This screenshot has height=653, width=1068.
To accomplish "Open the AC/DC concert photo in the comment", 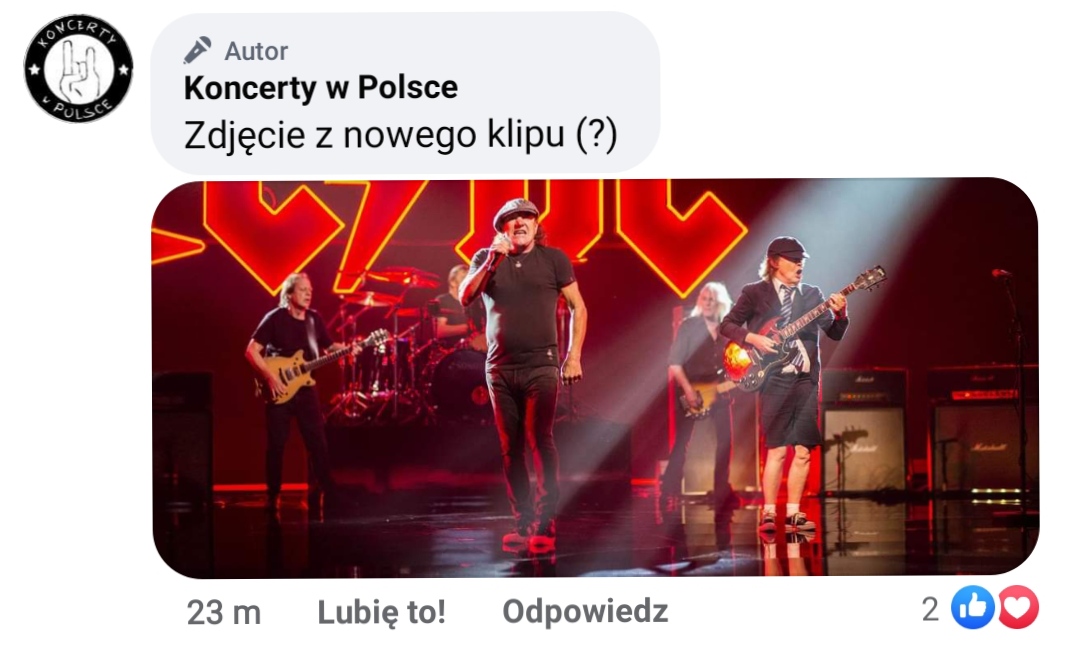I will click(x=595, y=378).
